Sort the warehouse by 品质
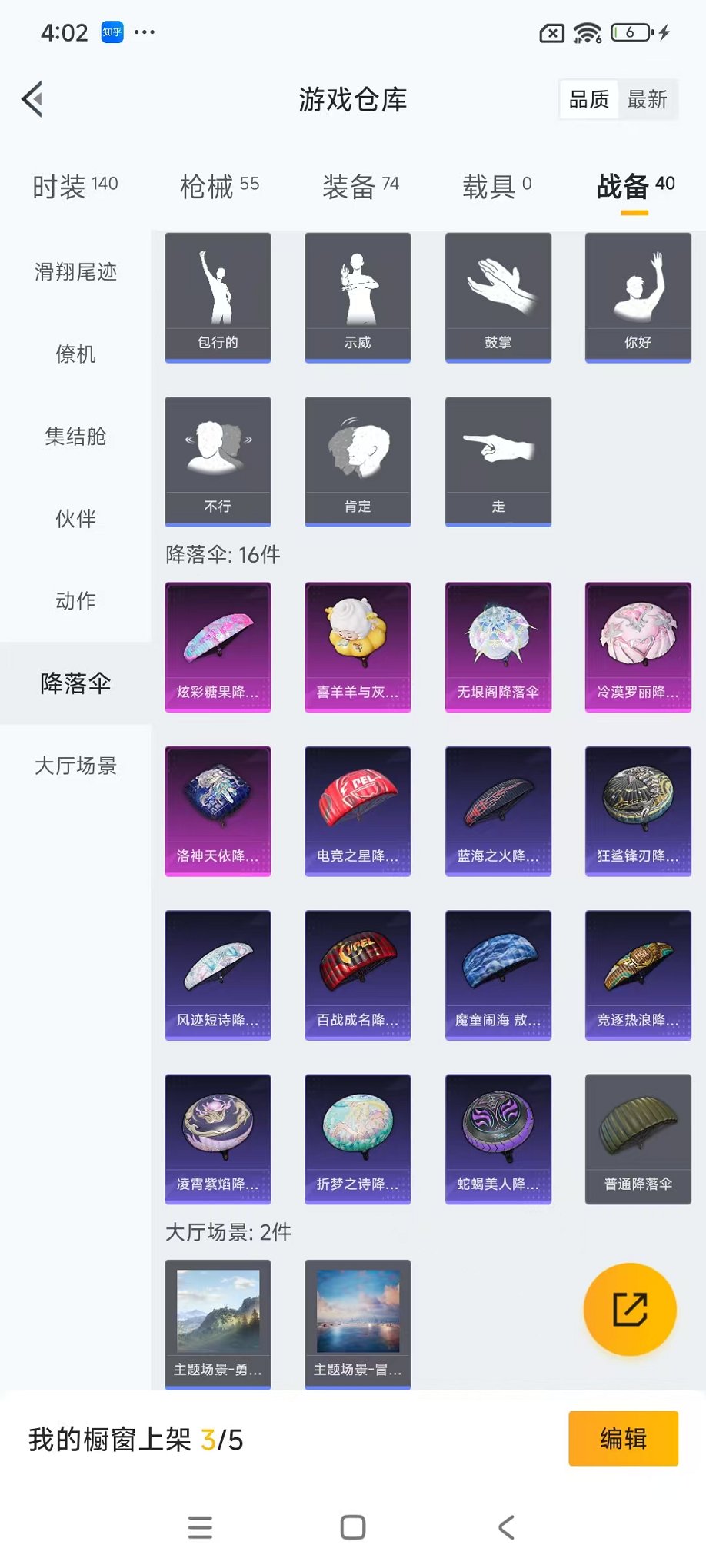706x1568 pixels. (x=589, y=99)
